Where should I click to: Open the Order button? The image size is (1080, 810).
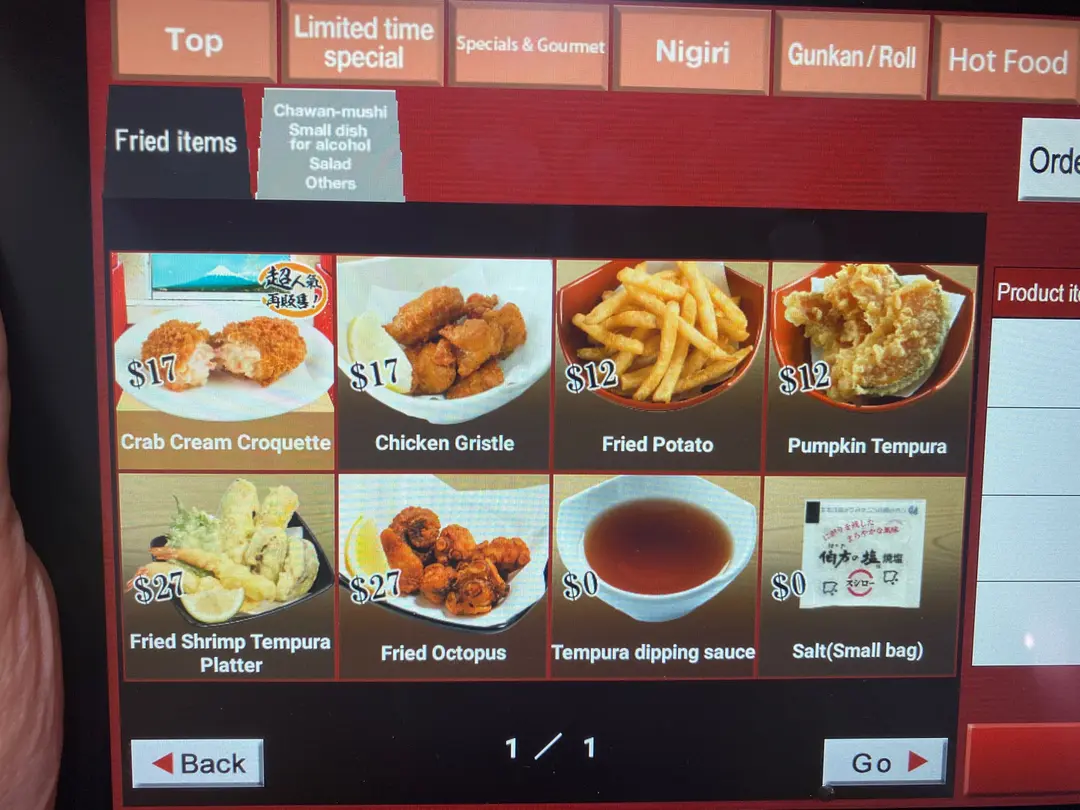coord(1050,160)
